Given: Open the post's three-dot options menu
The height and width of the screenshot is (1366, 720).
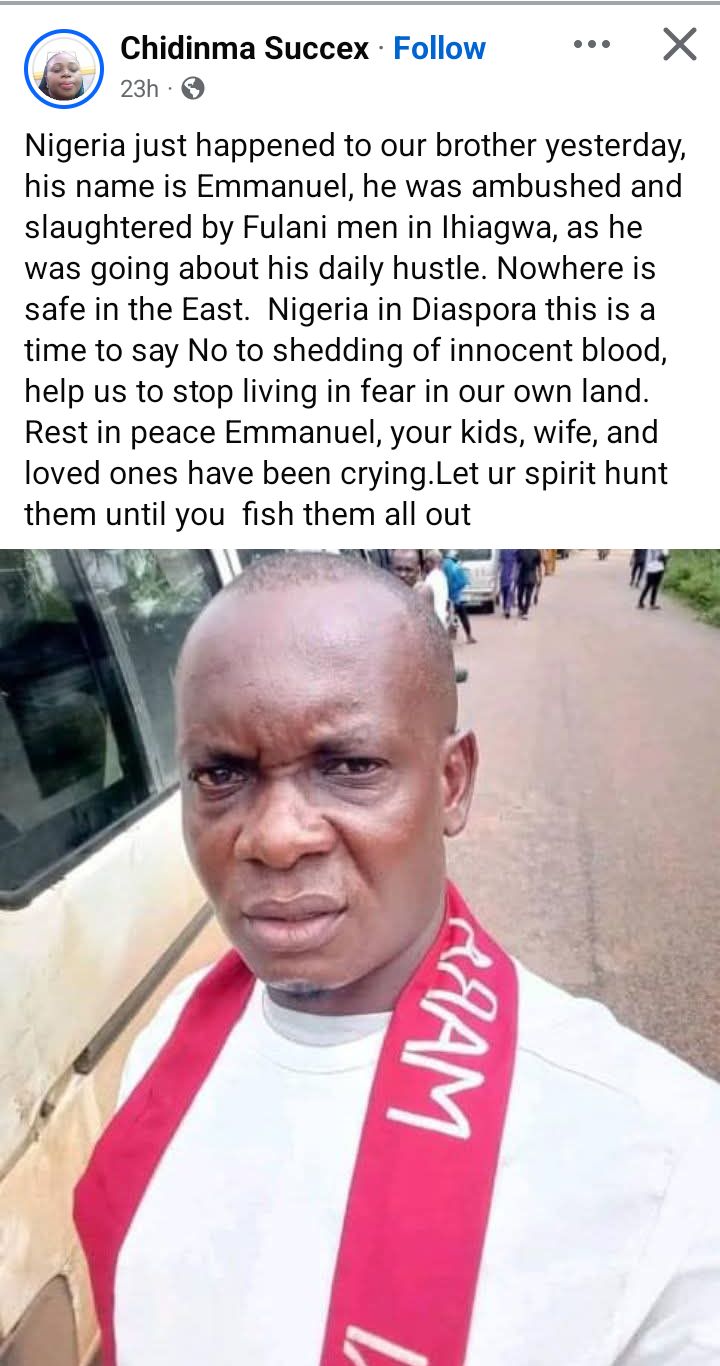Looking at the screenshot, I should 591,45.
